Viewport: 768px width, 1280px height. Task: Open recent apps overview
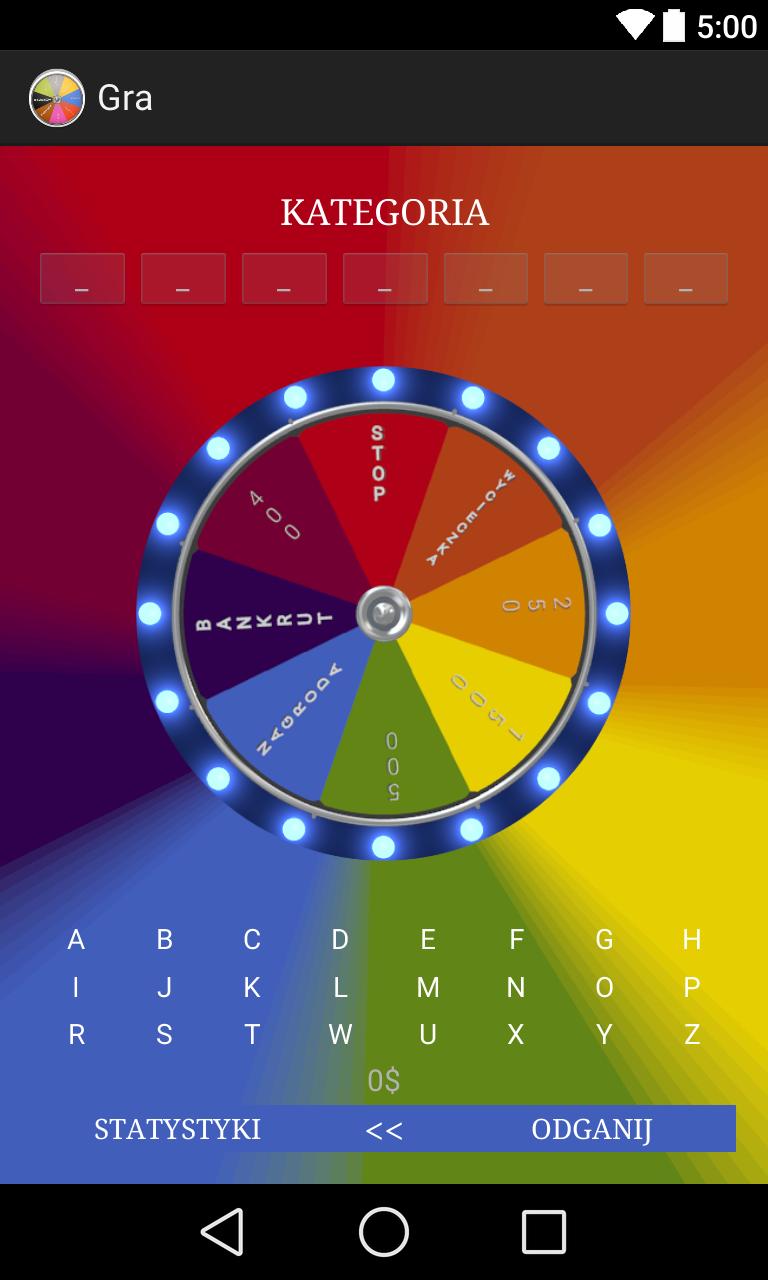tap(544, 1231)
